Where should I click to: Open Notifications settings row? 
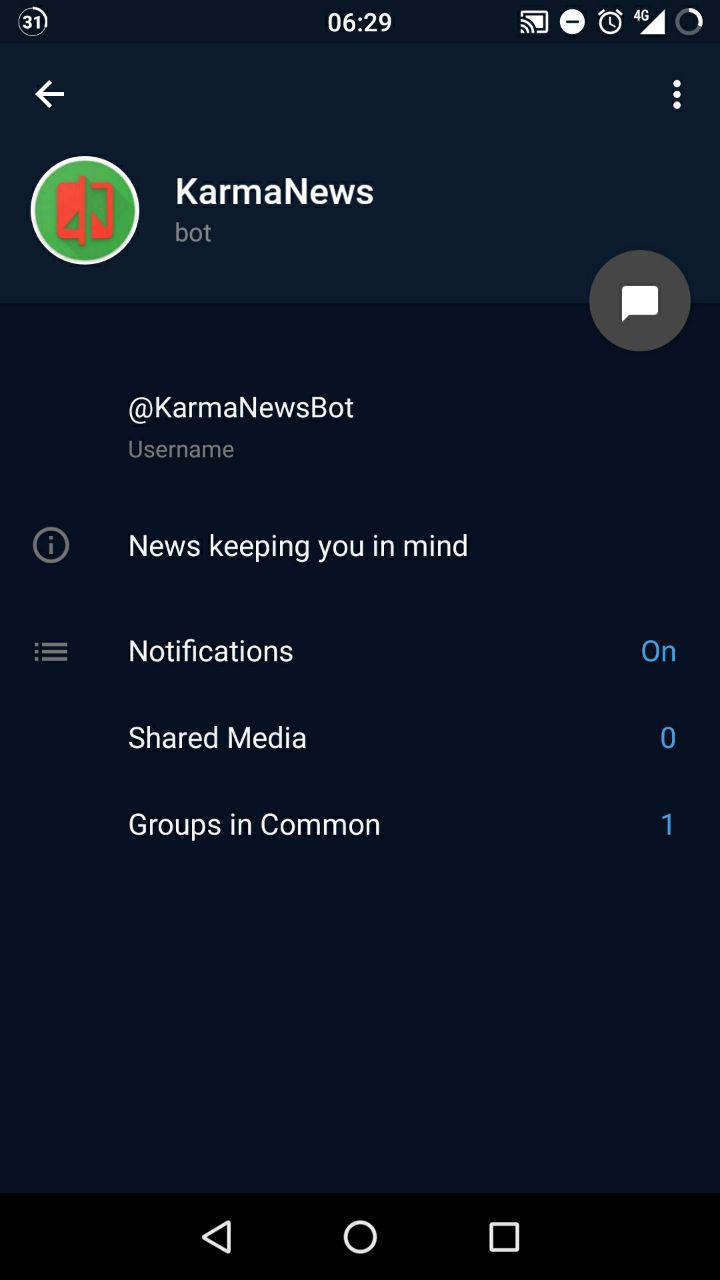[x=360, y=651]
